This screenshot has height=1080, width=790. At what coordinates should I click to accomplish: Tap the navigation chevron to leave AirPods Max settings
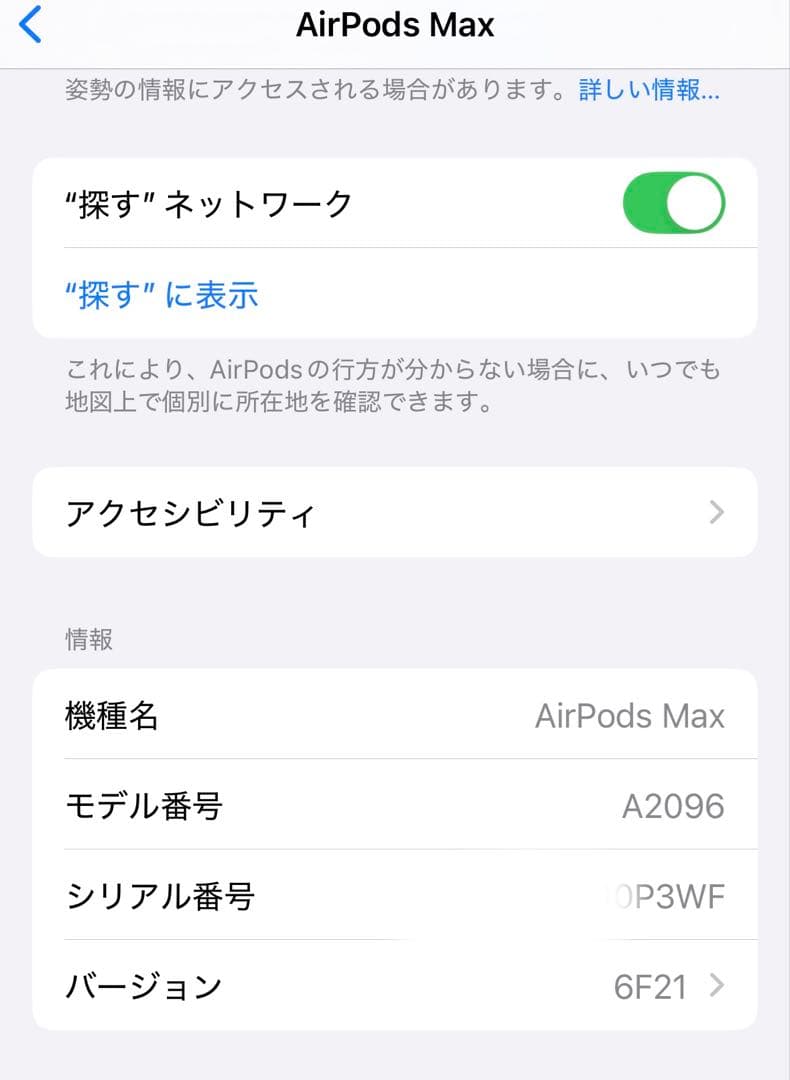(30, 28)
